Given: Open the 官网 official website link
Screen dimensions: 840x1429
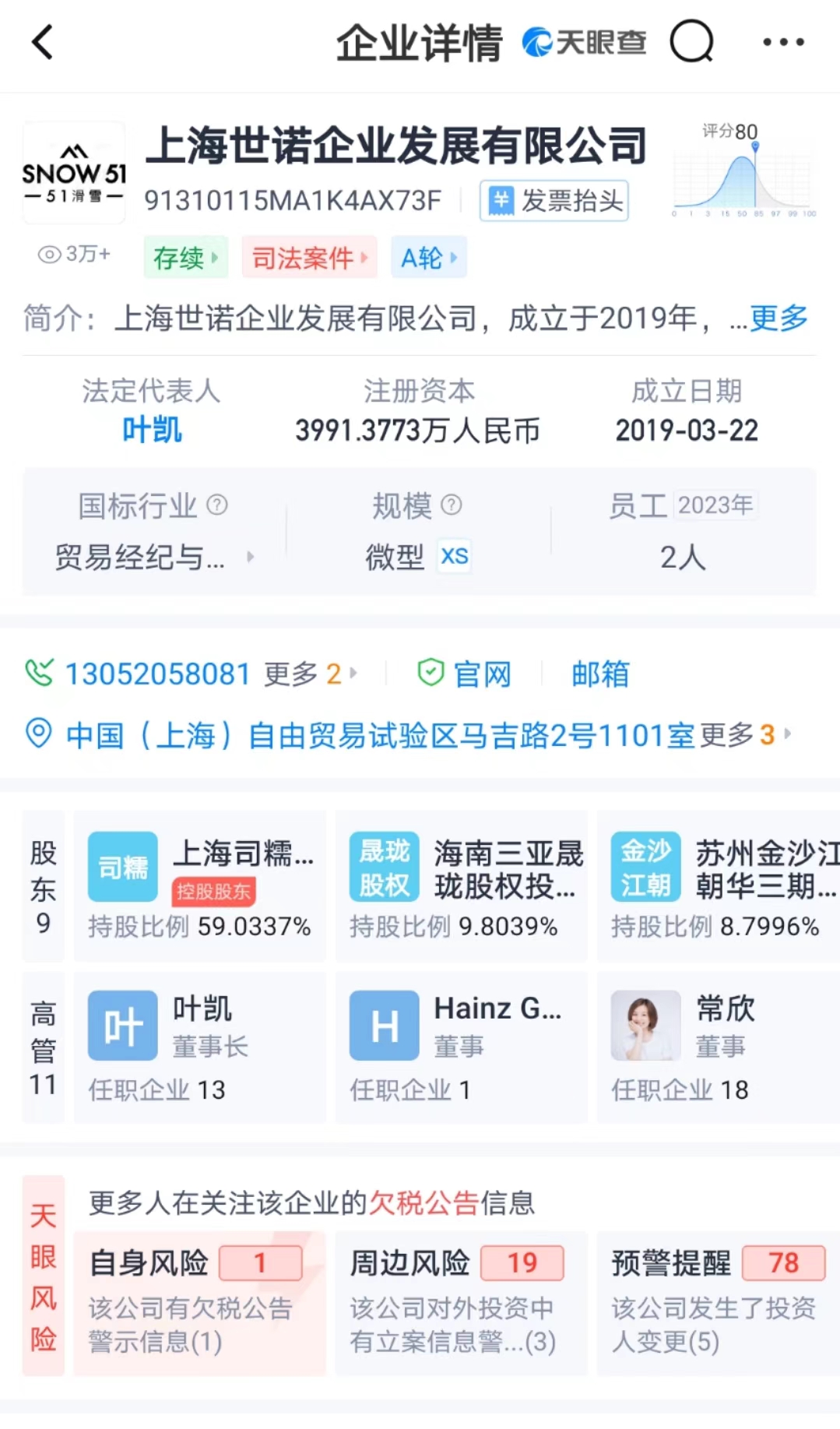Looking at the screenshot, I should pos(465,674).
